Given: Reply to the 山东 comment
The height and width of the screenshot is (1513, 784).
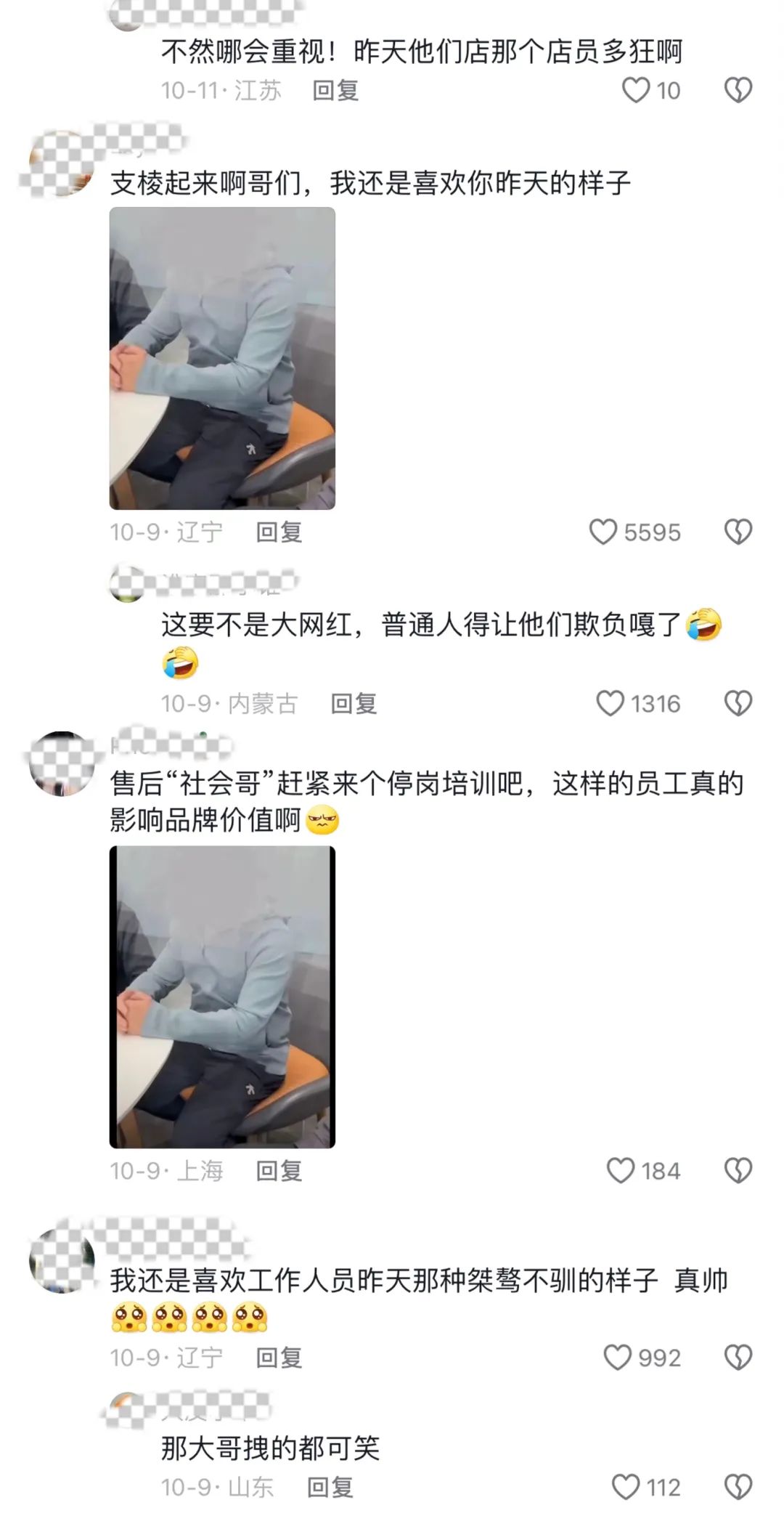Looking at the screenshot, I should [x=330, y=1487].
